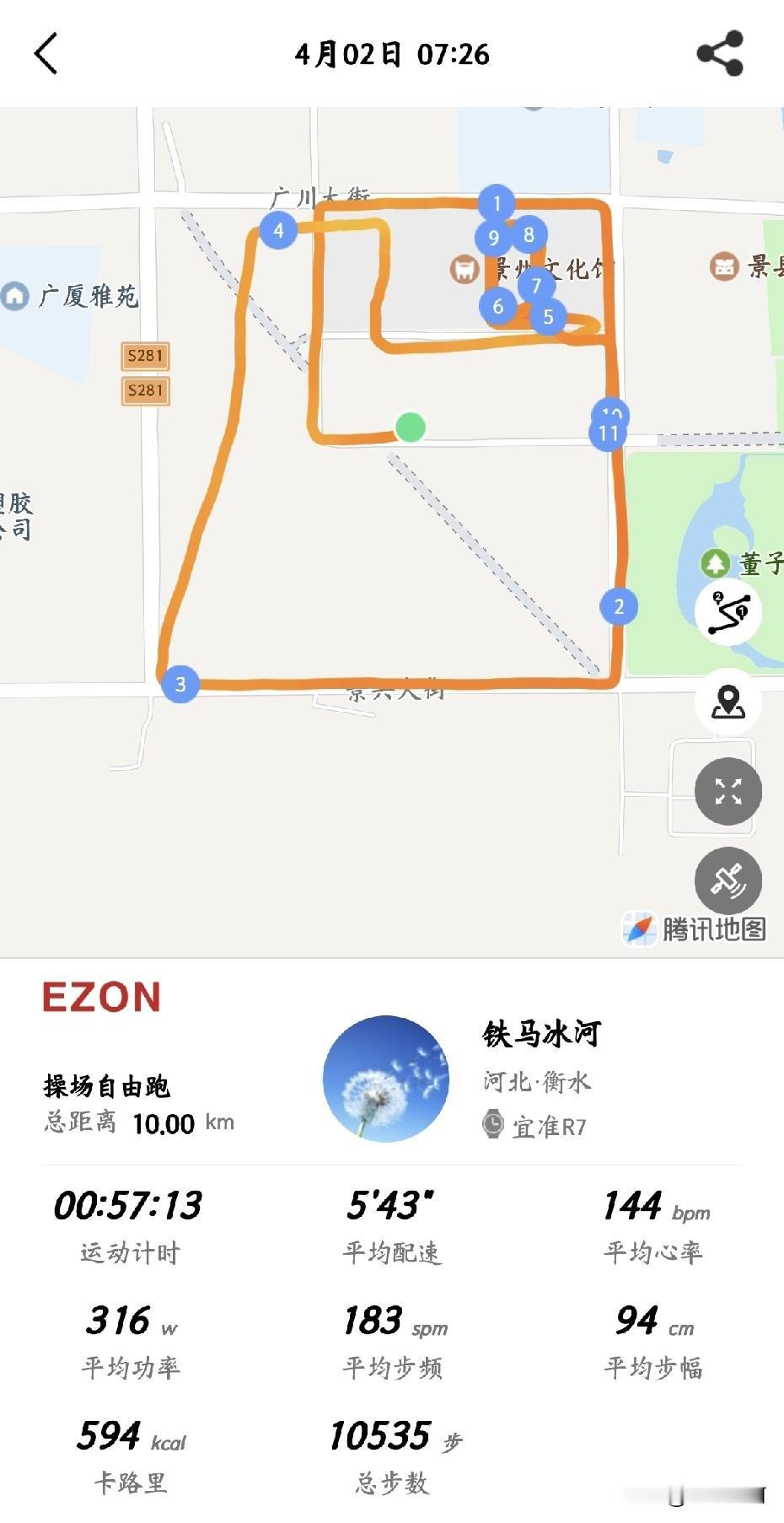The width and height of the screenshot is (784, 1523).
Task: Select kilometer marker 5 on the route
Action: (x=549, y=317)
